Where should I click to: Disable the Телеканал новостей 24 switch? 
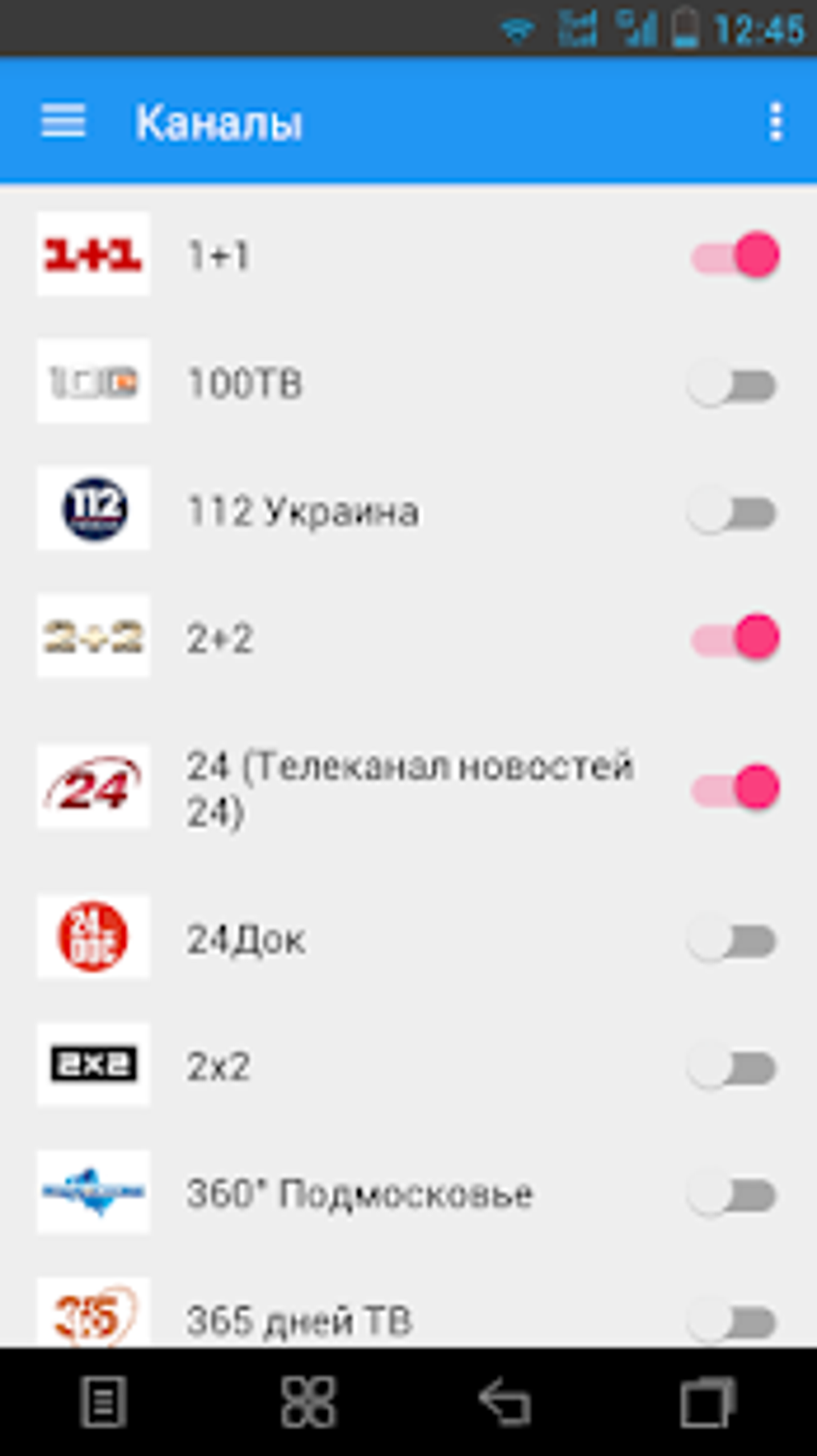(x=734, y=788)
